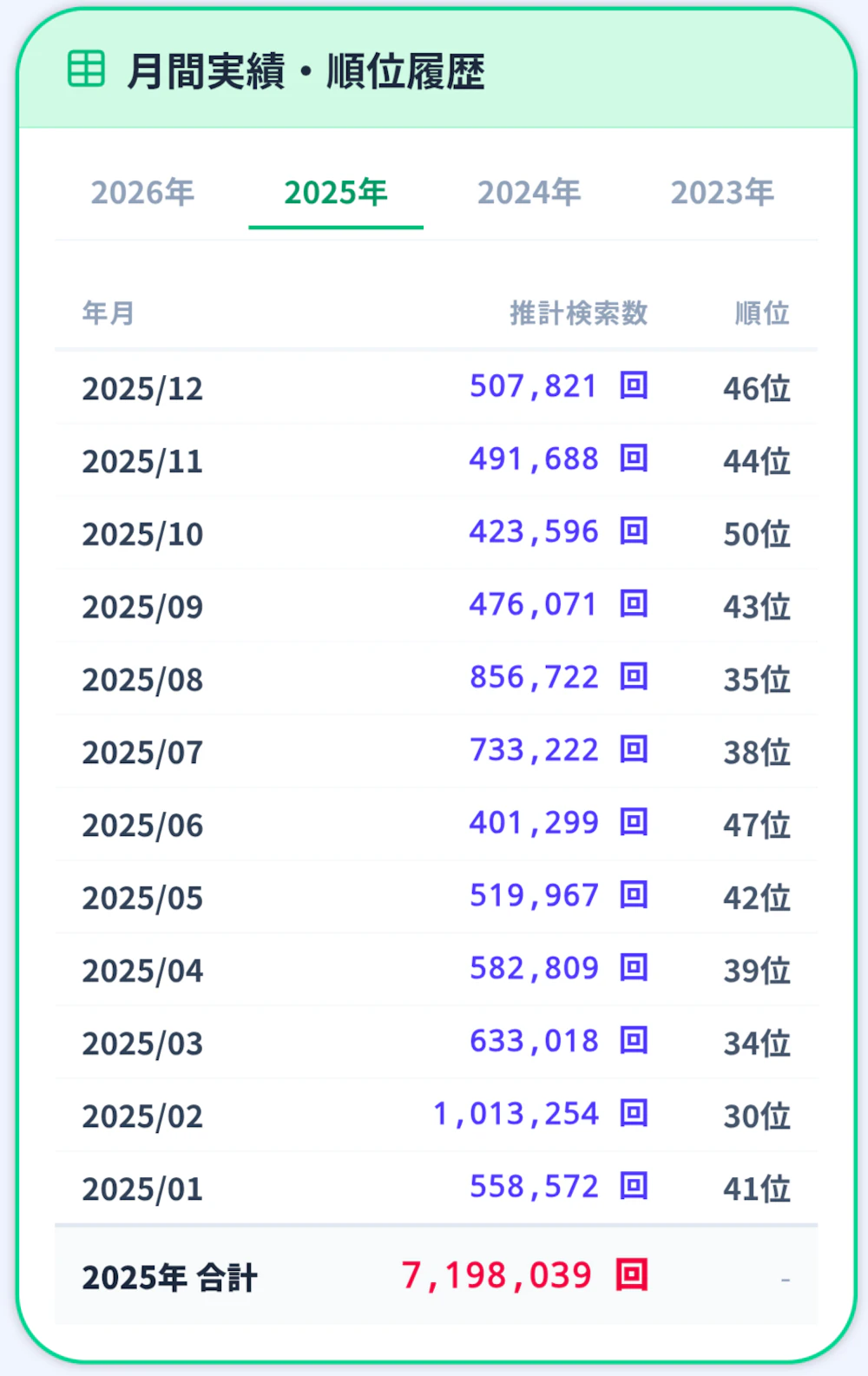Open the 2024年 tab
Image resolution: width=868 pixels, height=1376 pixels.
(x=529, y=193)
